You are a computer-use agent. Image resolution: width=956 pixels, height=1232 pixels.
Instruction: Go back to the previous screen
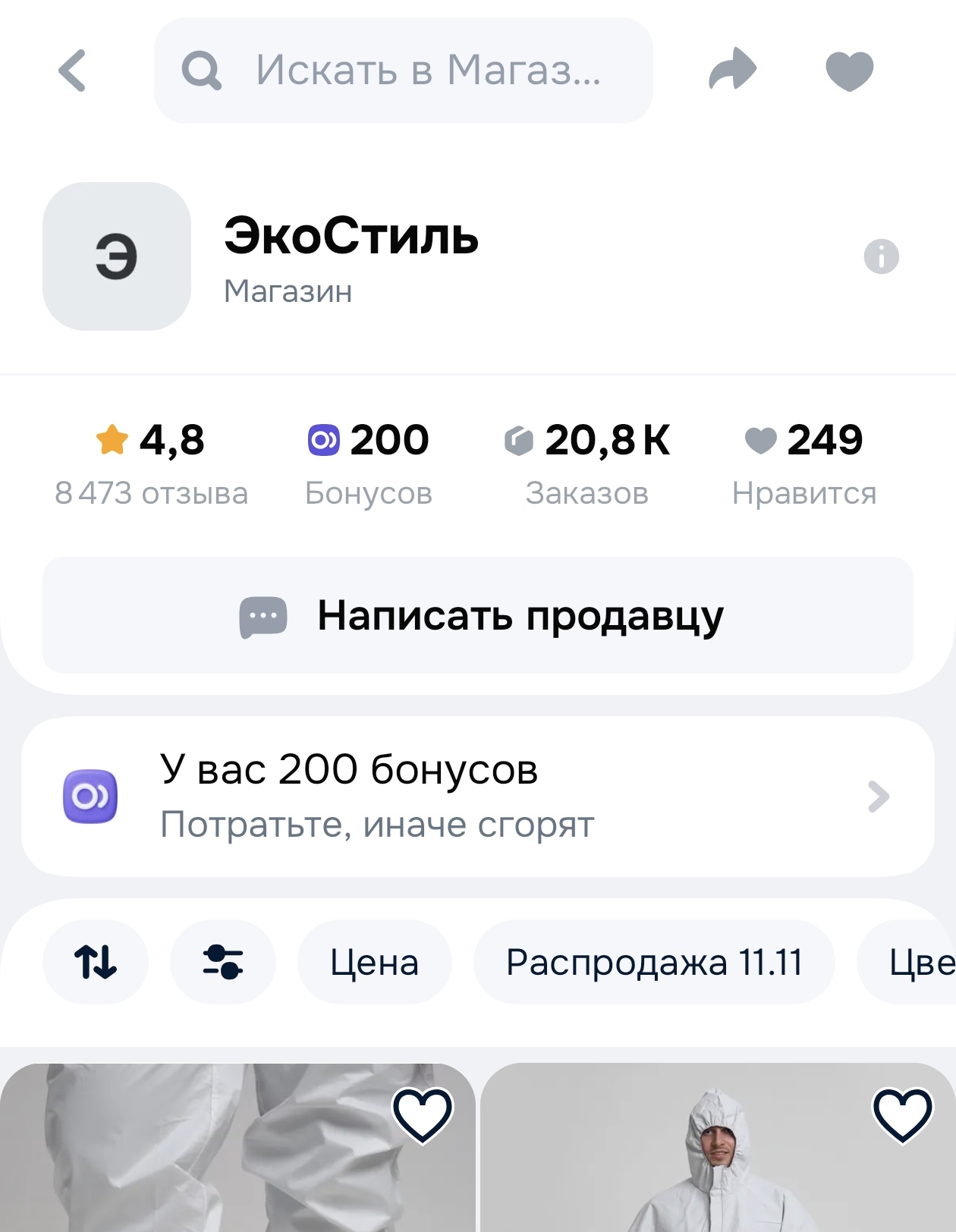(73, 71)
